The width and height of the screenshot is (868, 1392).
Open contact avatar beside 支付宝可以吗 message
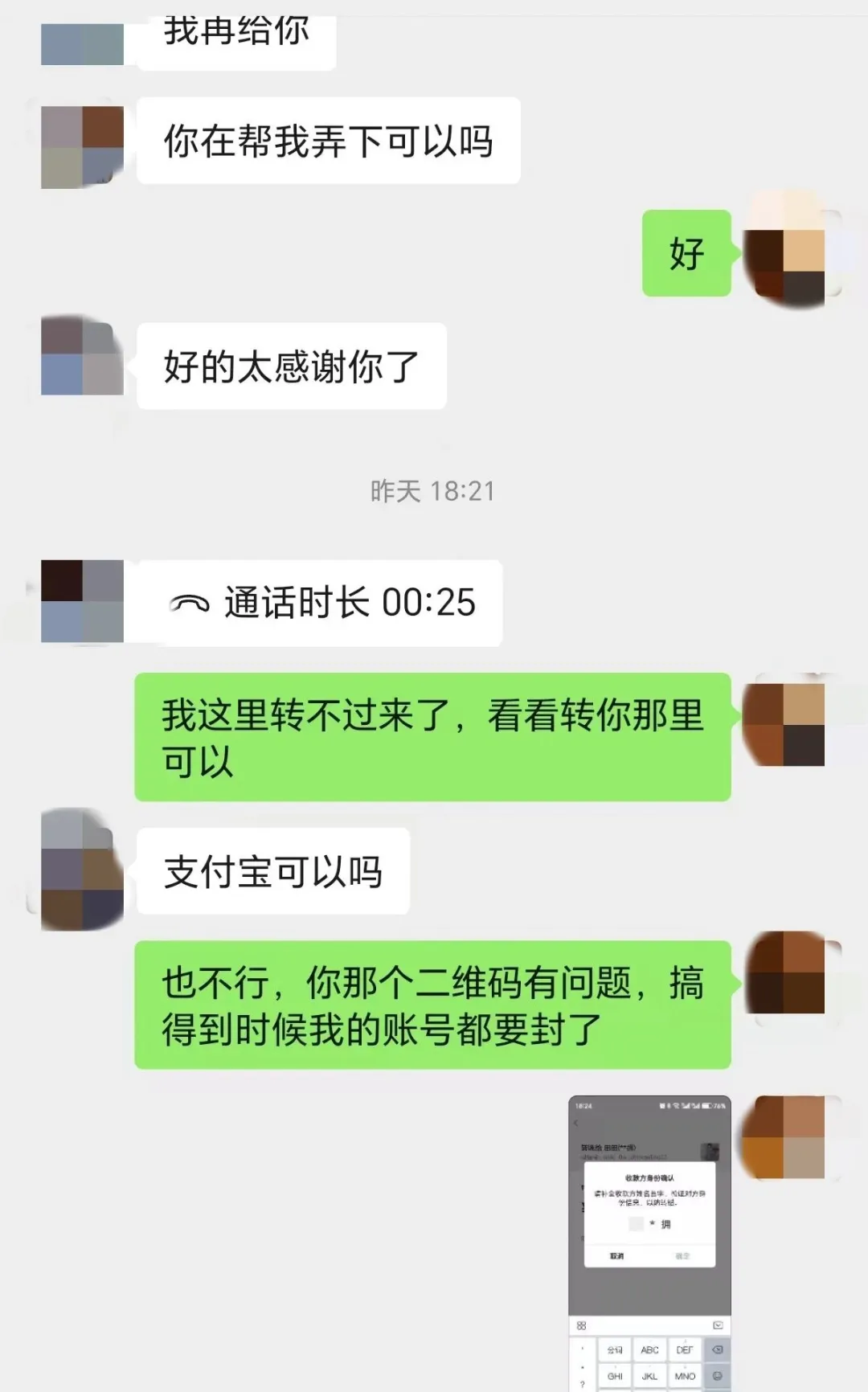tap(82, 870)
